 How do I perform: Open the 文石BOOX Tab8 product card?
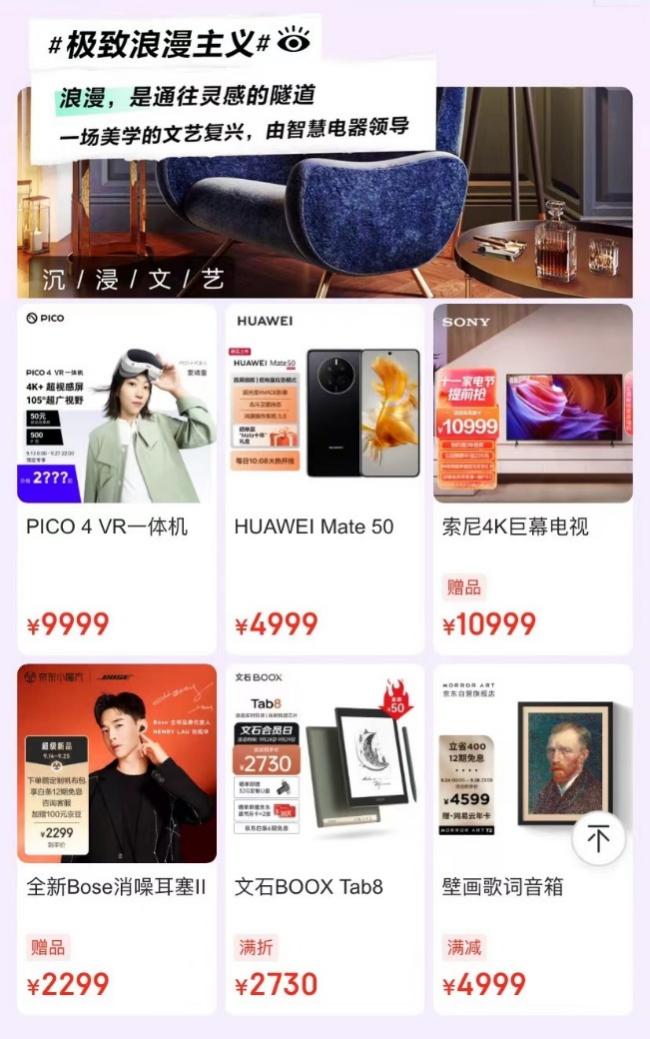[325, 838]
